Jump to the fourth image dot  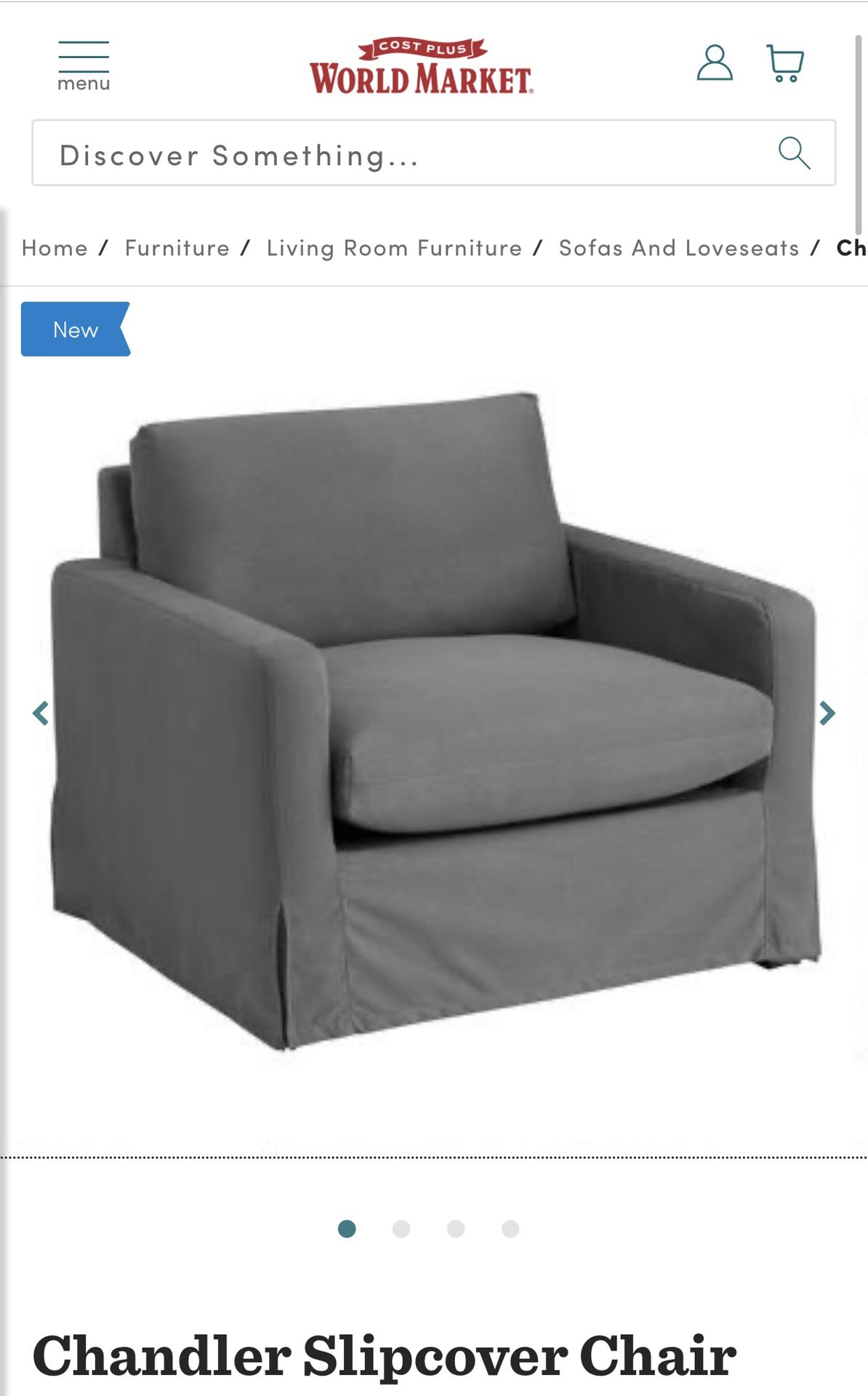(510, 1229)
